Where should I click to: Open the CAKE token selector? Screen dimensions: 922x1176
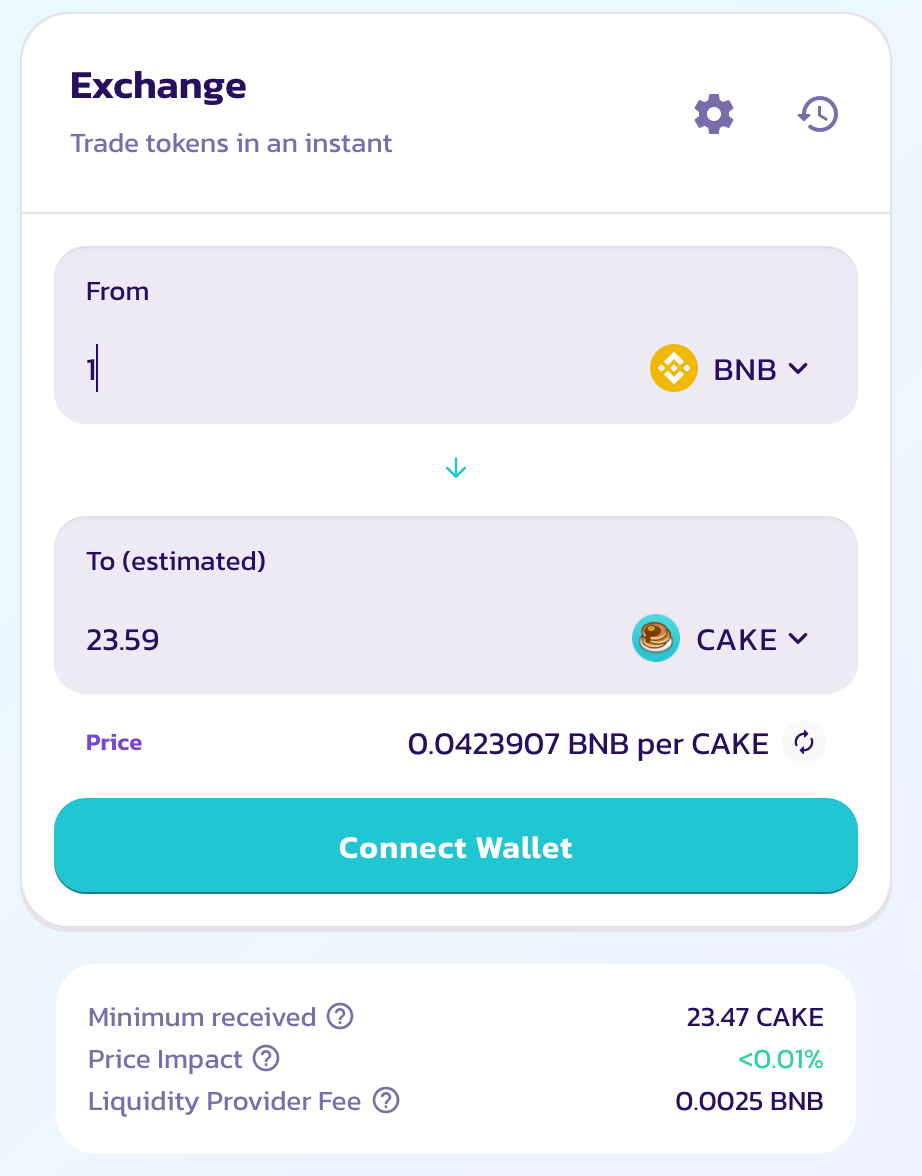click(x=720, y=639)
